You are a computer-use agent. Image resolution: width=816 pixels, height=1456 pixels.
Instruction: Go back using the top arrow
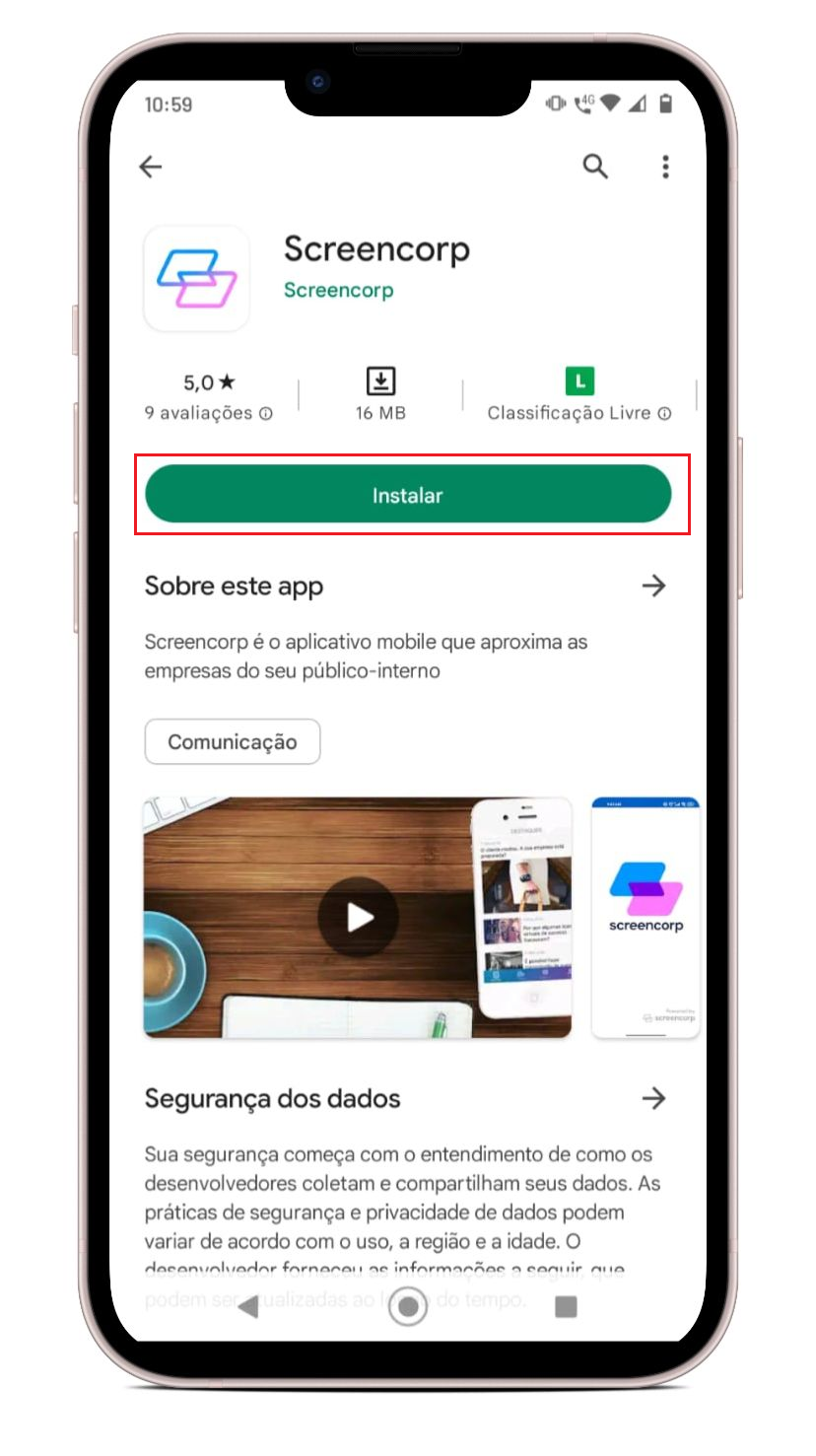[x=151, y=167]
